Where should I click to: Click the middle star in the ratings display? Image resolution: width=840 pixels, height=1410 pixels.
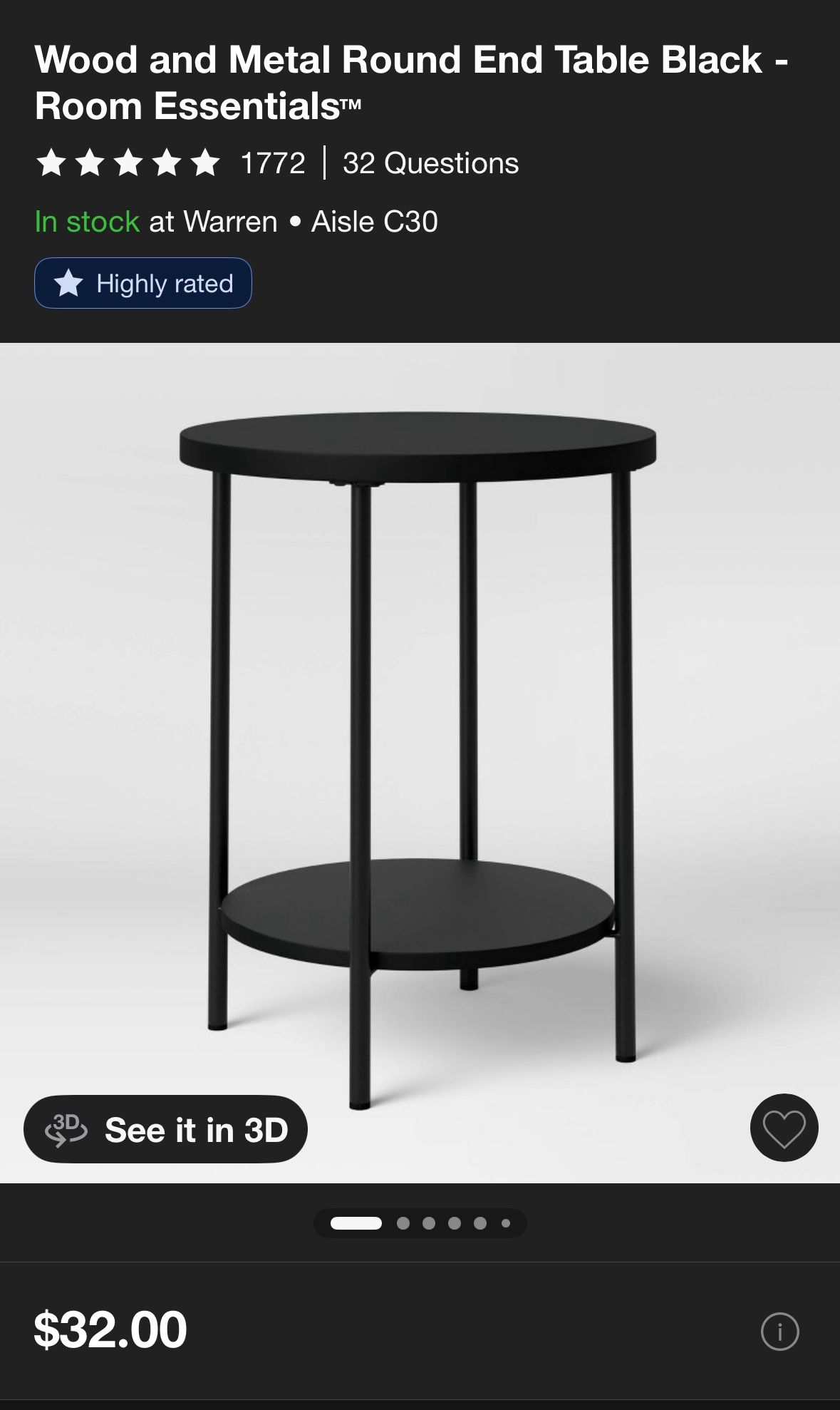[x=128, y=163]
